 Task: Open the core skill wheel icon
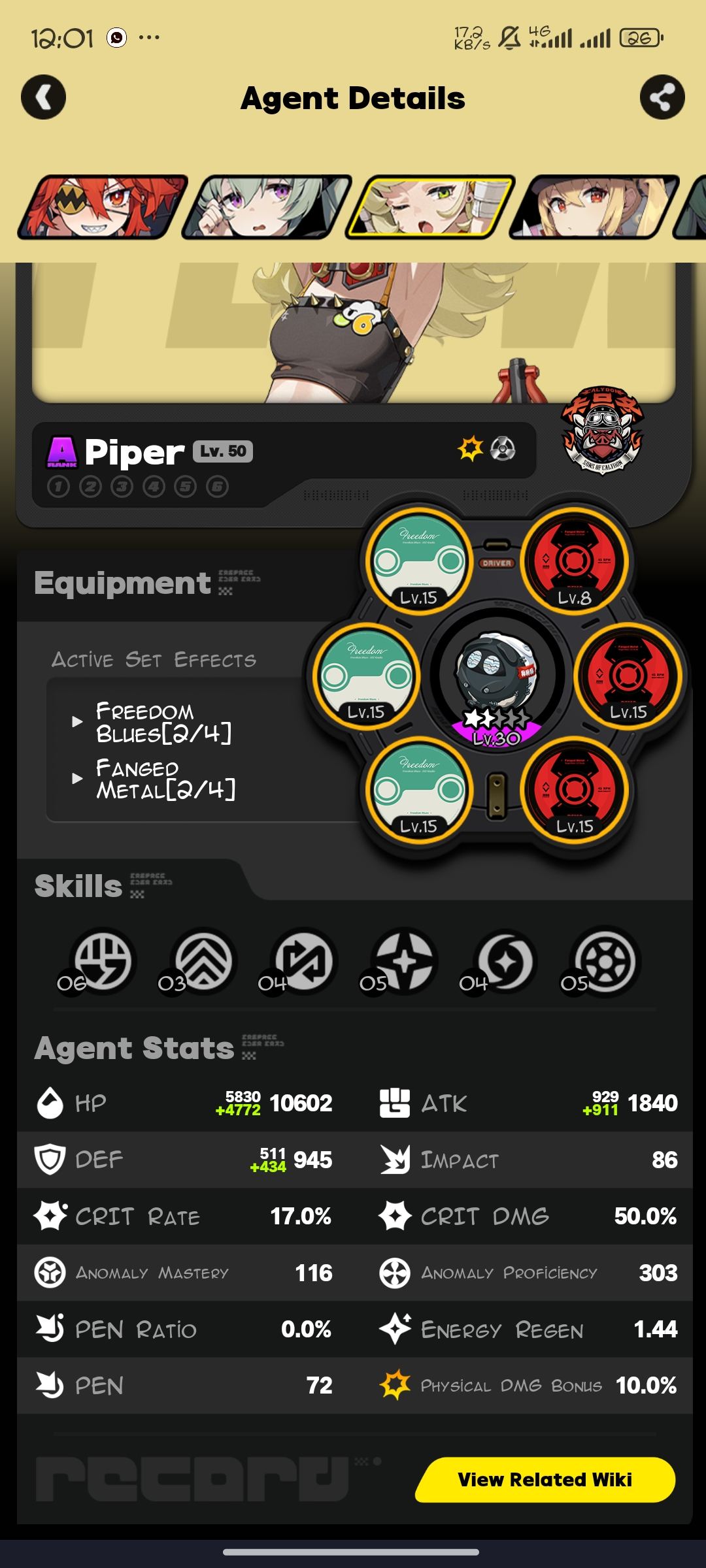pos(605,962)
